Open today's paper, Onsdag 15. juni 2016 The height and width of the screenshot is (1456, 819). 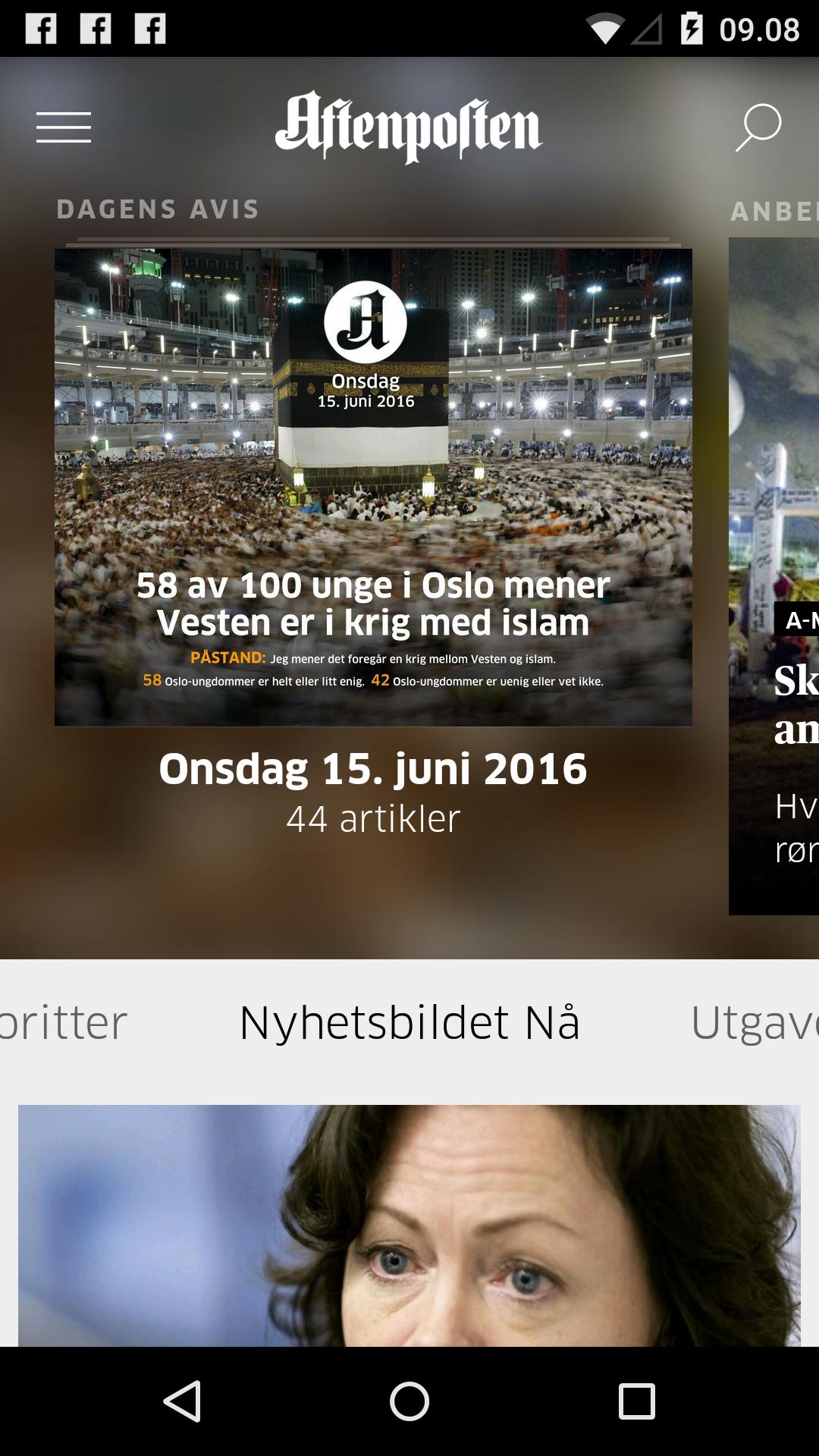tap(373, 487)
